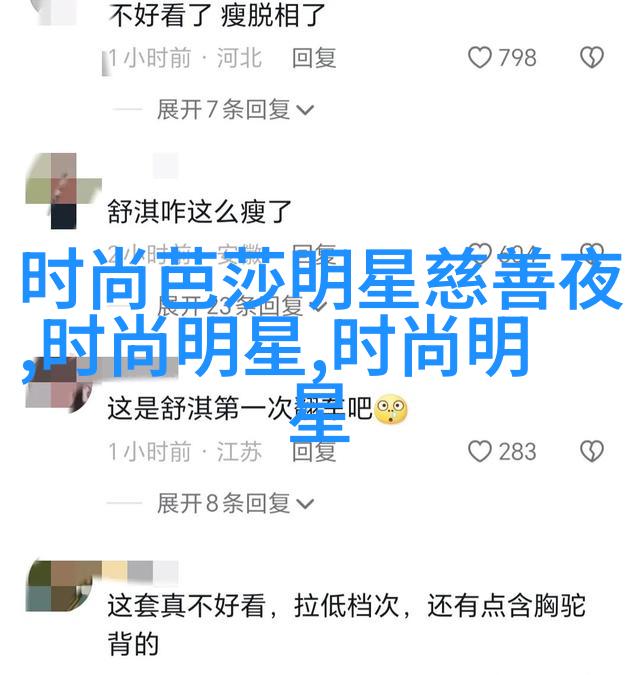Dislike the comment from 河北
The width and height of the screenshot is (640, 675).
(592, 58)
